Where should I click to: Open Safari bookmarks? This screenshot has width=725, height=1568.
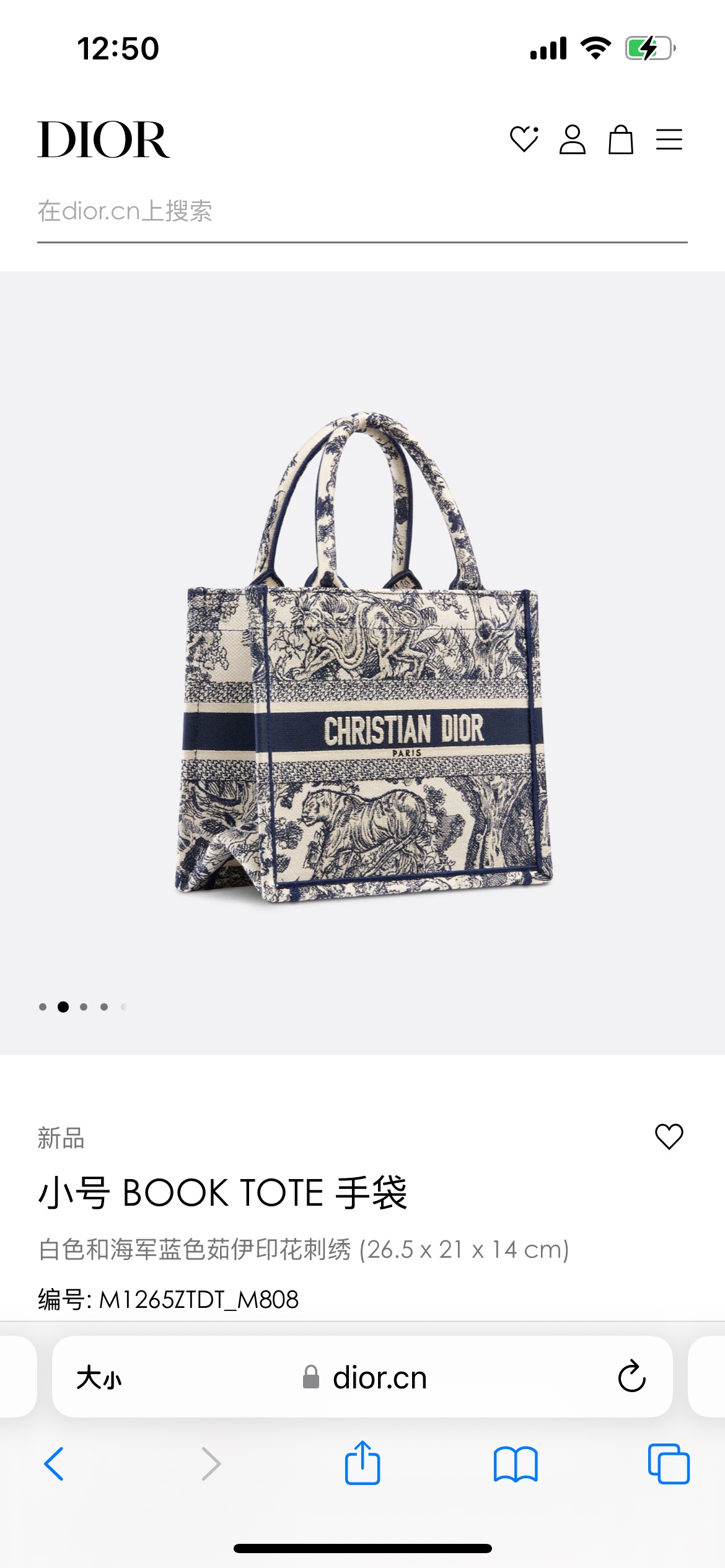[516, 1464]
